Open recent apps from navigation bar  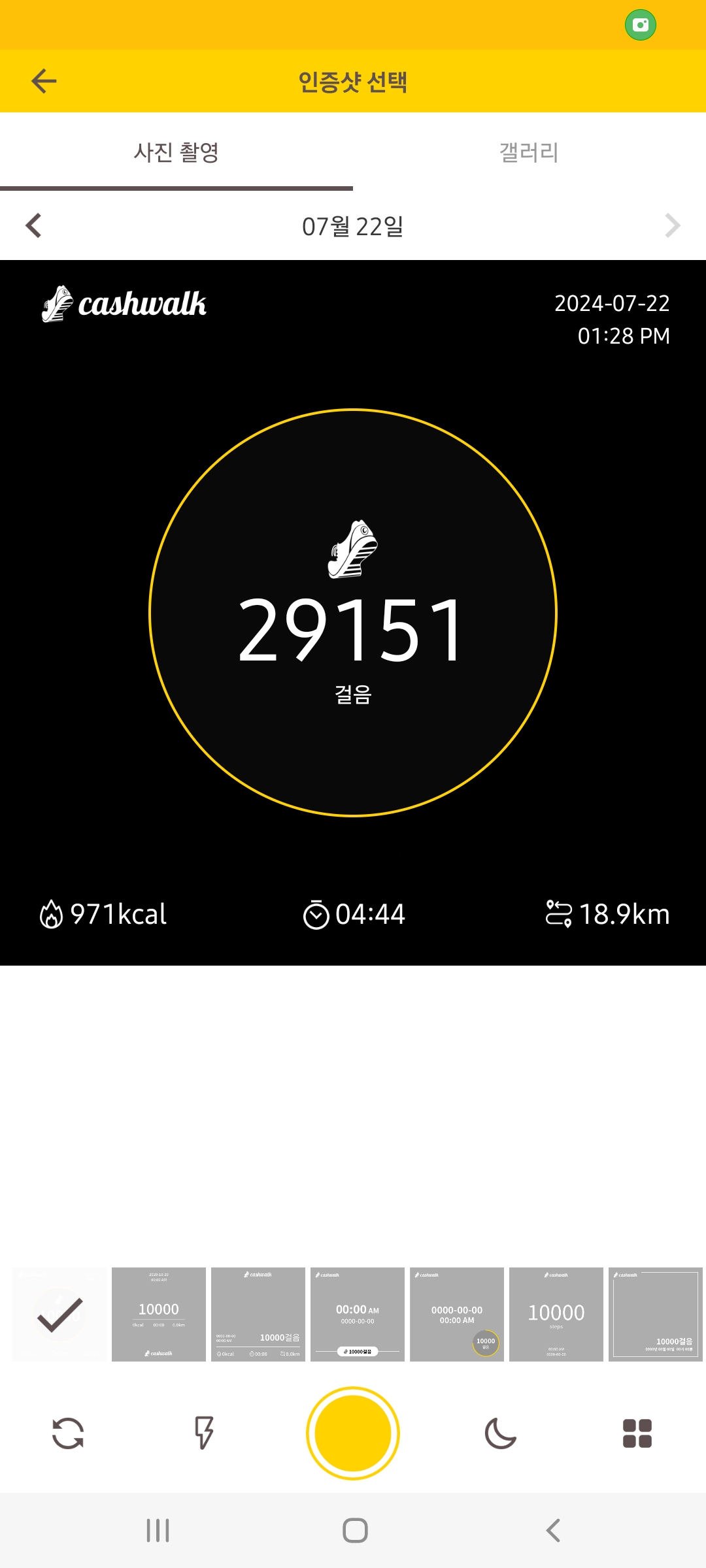[158, 1530]
